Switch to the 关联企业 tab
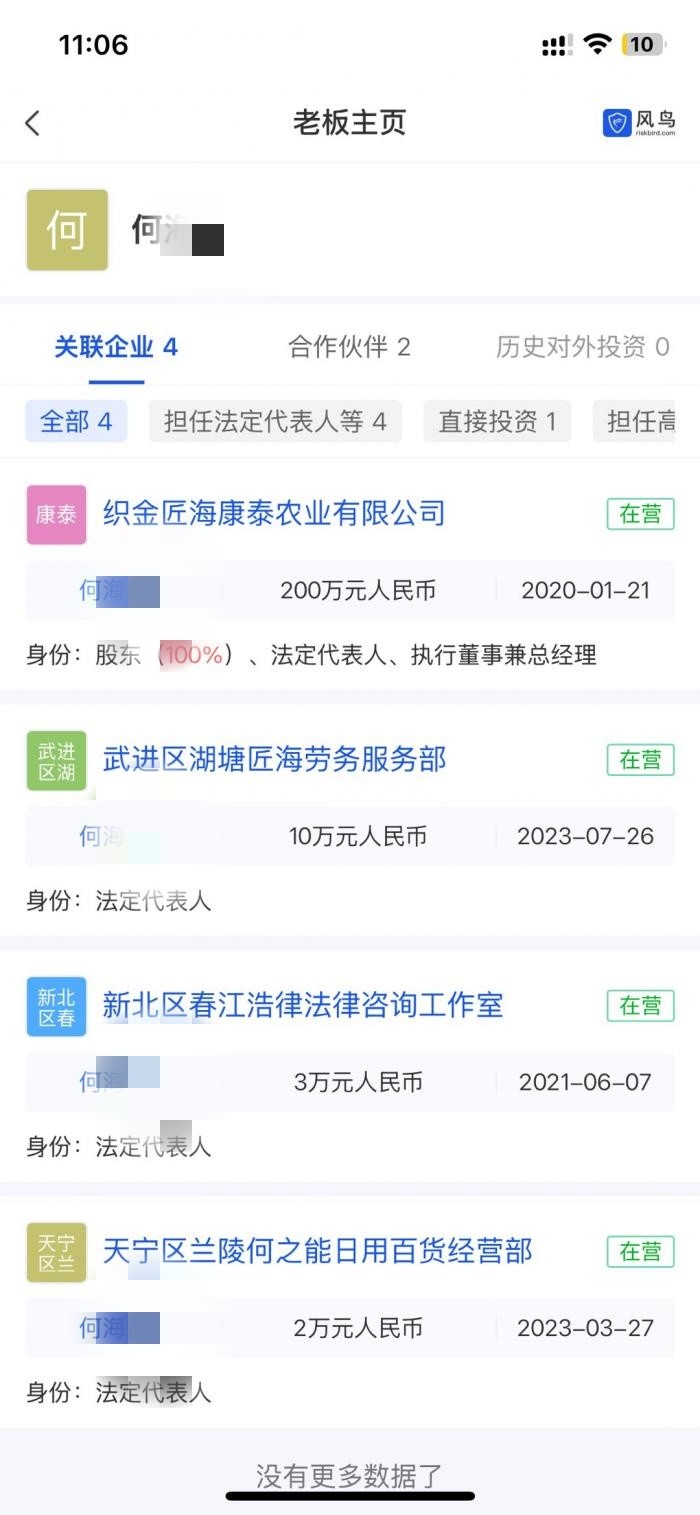 pyautogui.click(x=116, y=347)
